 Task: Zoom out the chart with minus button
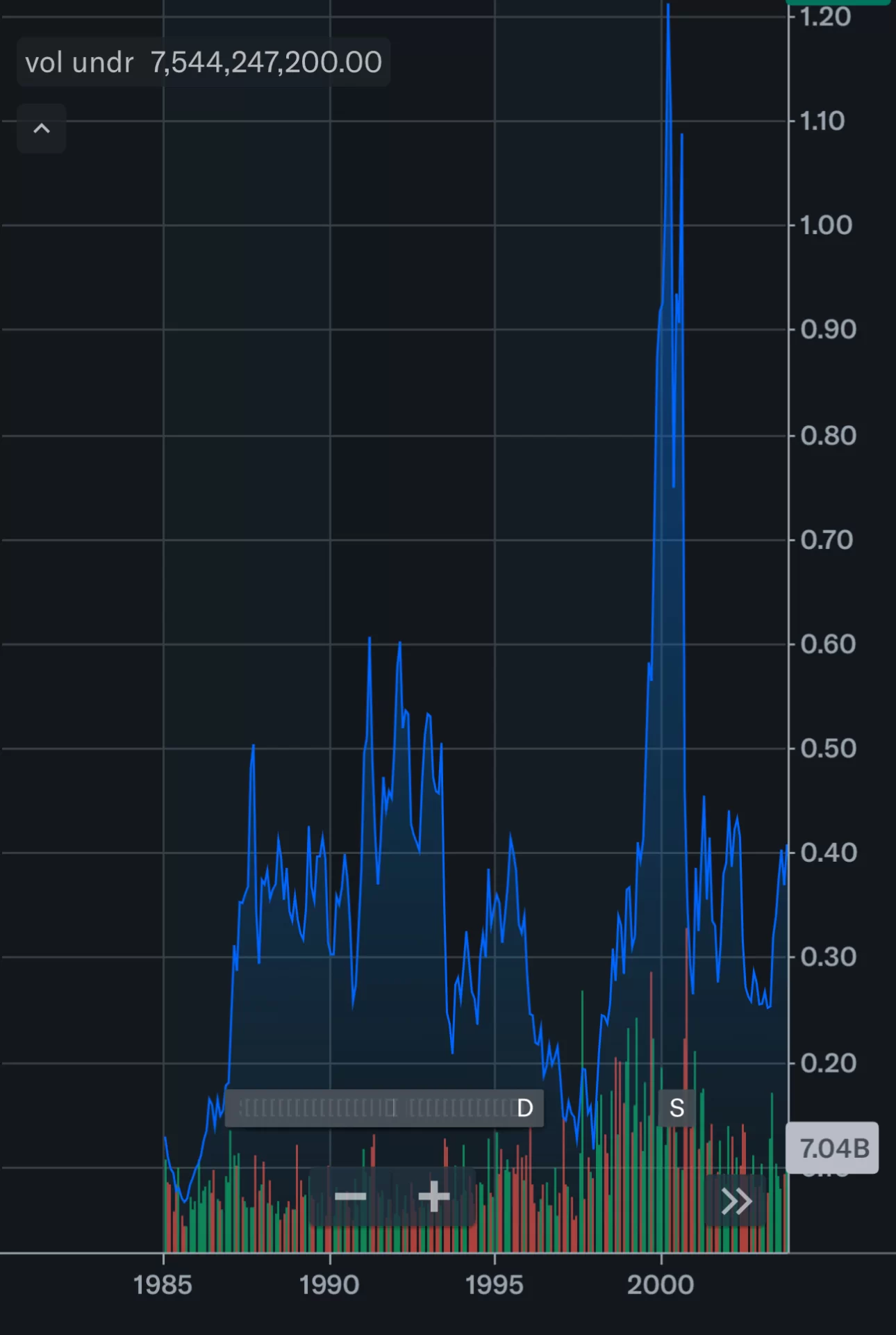pos(351,1196)
